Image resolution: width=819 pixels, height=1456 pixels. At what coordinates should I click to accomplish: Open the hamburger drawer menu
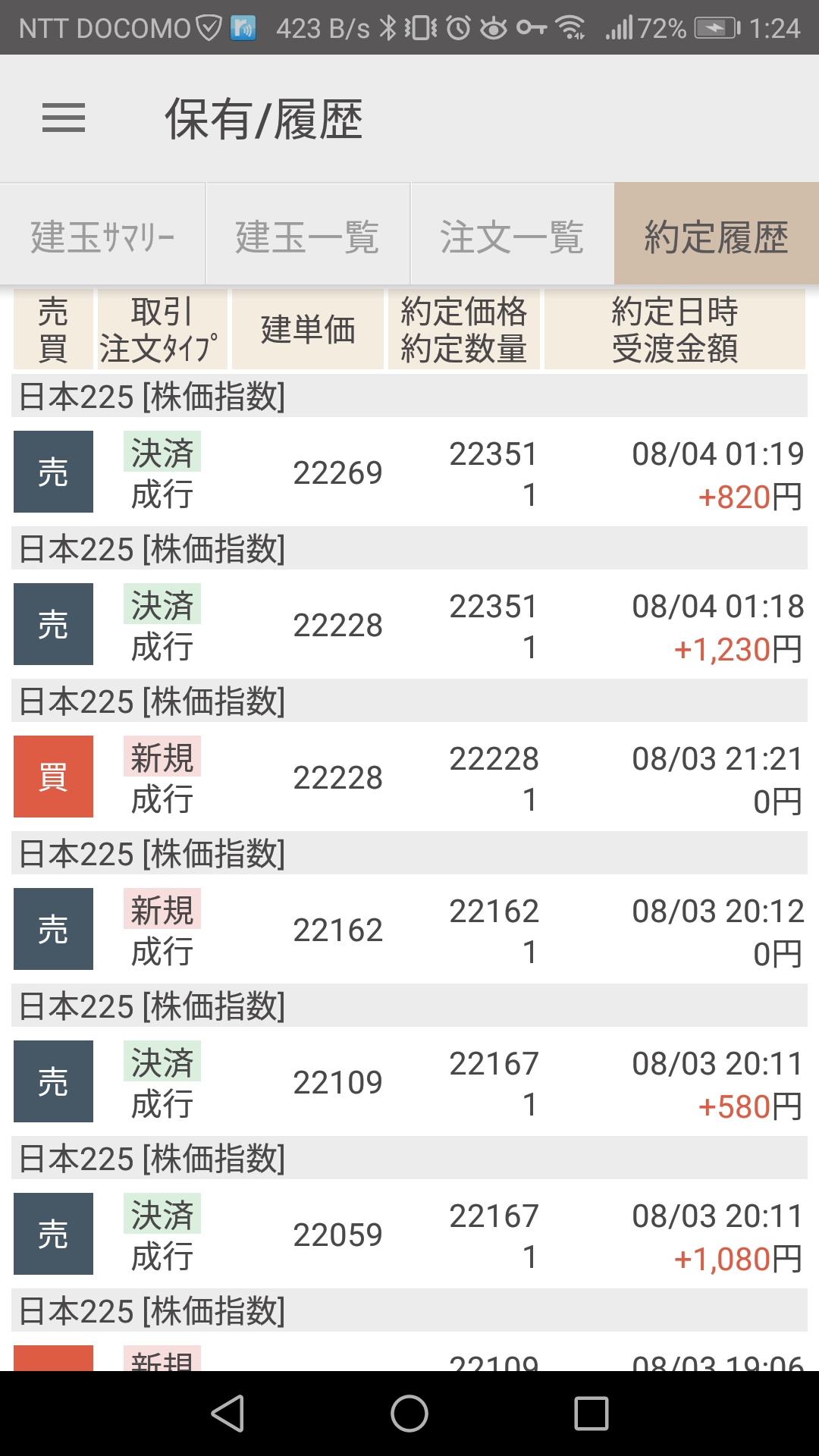click(x=64, y=118)
